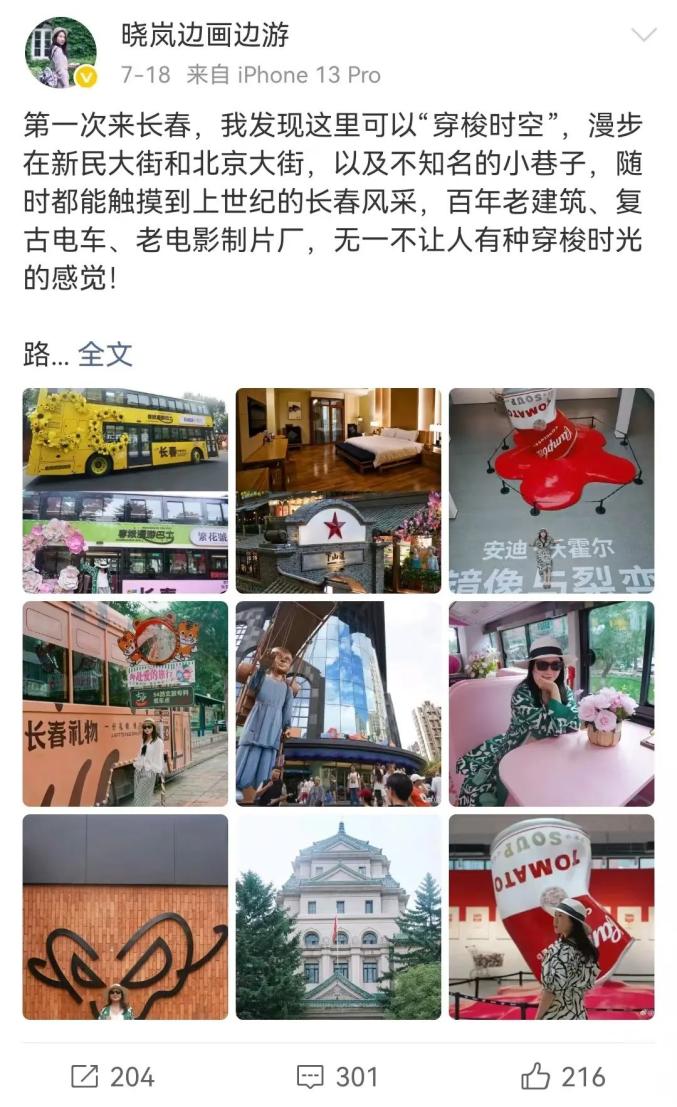Open the yellow sunflower bus photo
This screenshot has height=1107, width=677.
click(125, 490)
